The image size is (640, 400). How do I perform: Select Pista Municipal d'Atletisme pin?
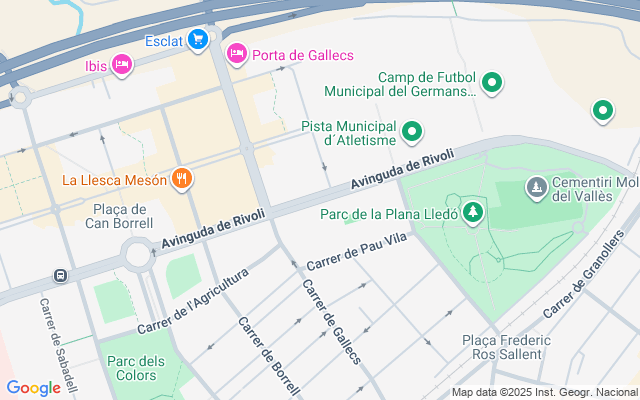pyautogui.click(x=412, y=132)
